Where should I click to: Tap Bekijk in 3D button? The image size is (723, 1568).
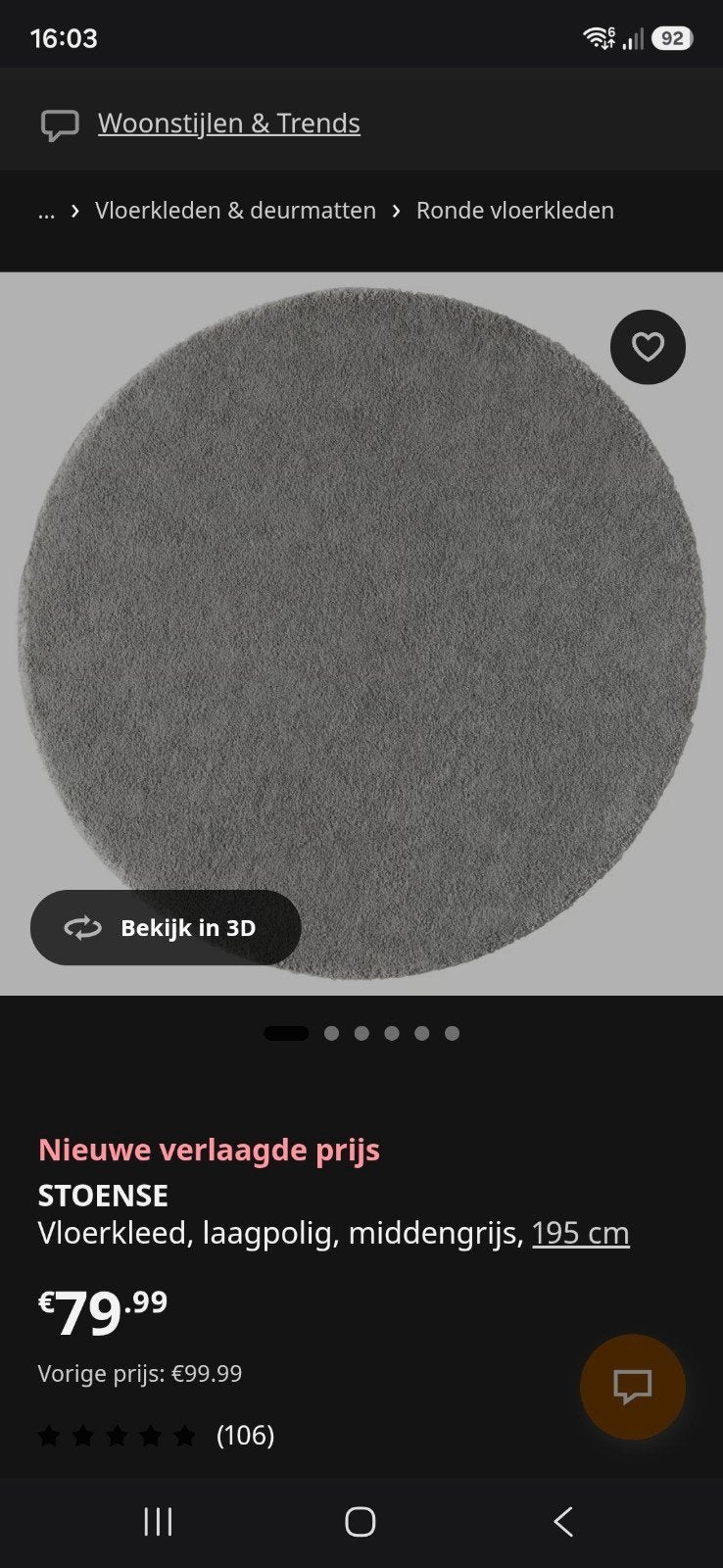click(166, 927)
